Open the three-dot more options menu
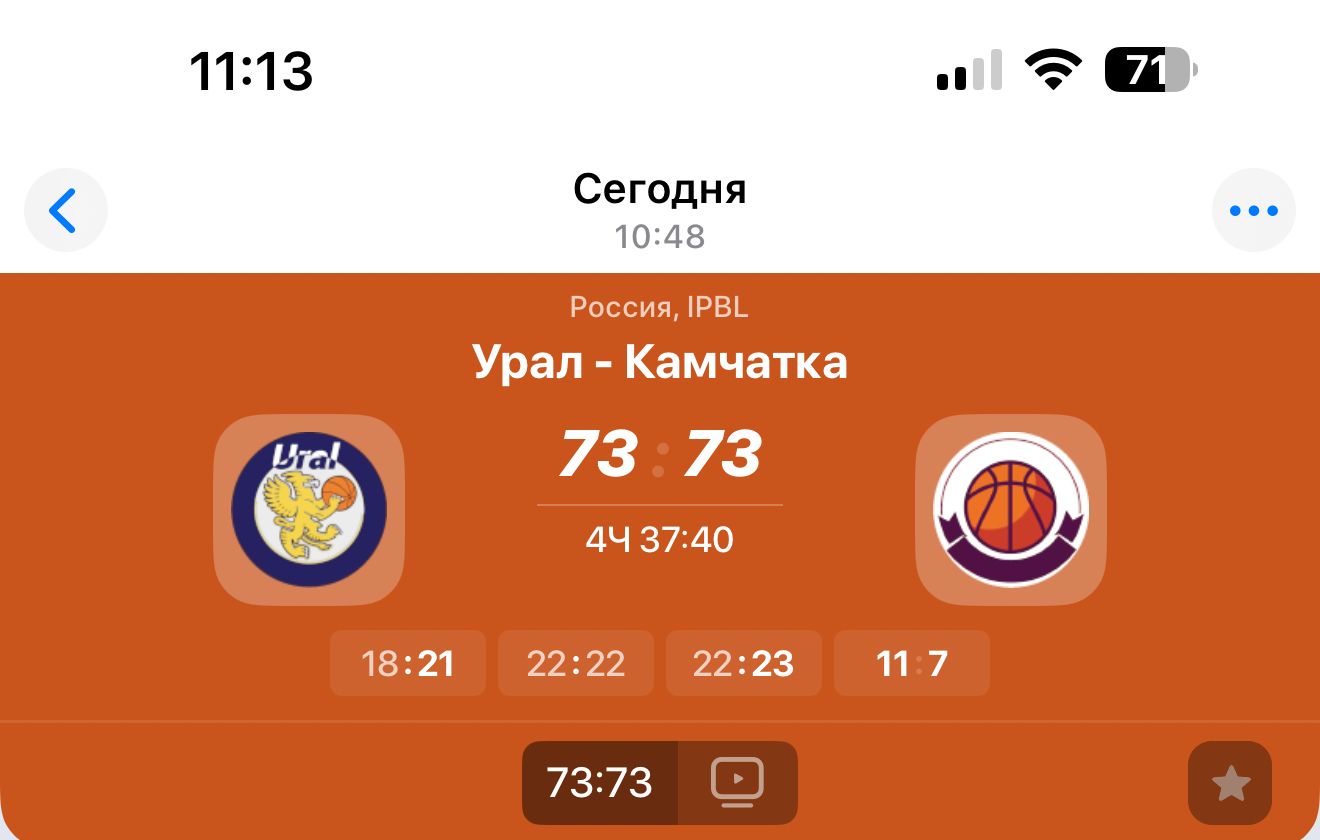Screen dimensions: 1320x840 pos(1253,210)
